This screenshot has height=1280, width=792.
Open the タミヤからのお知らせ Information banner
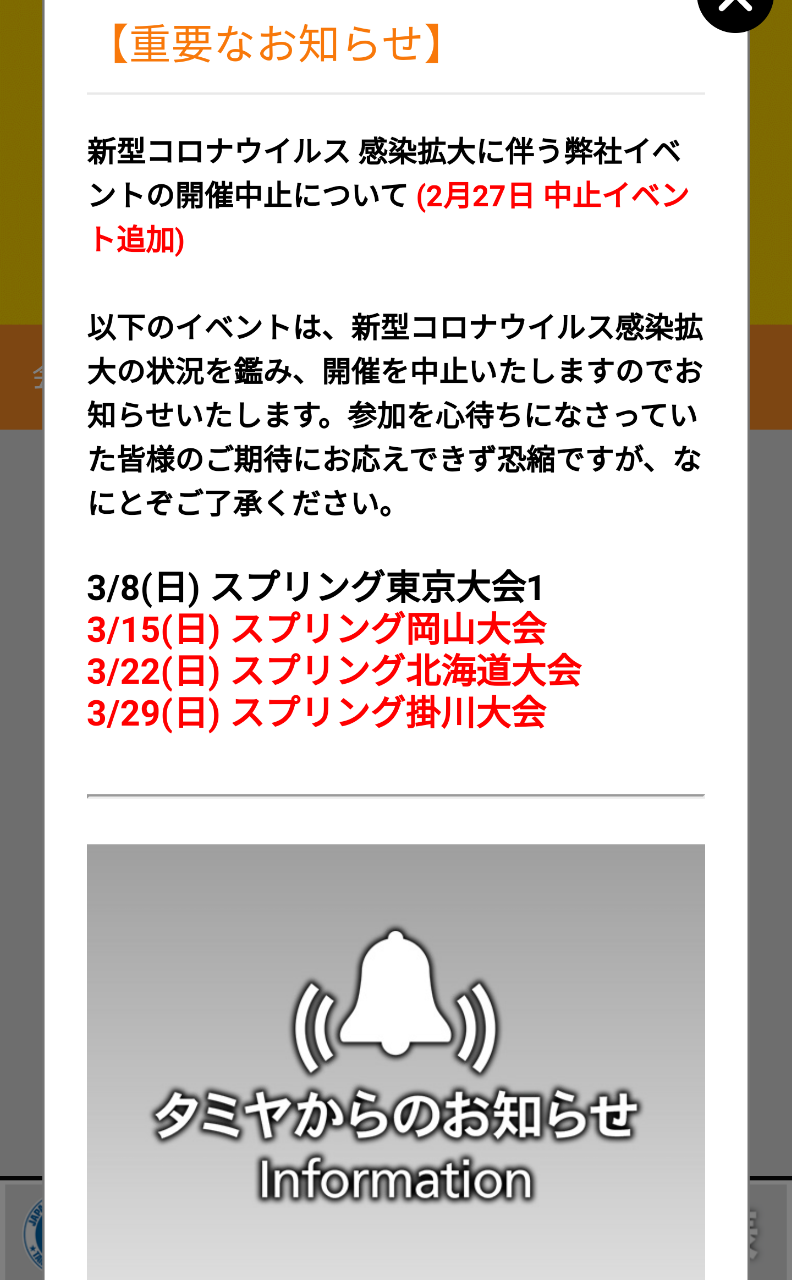pos(396,1062)
